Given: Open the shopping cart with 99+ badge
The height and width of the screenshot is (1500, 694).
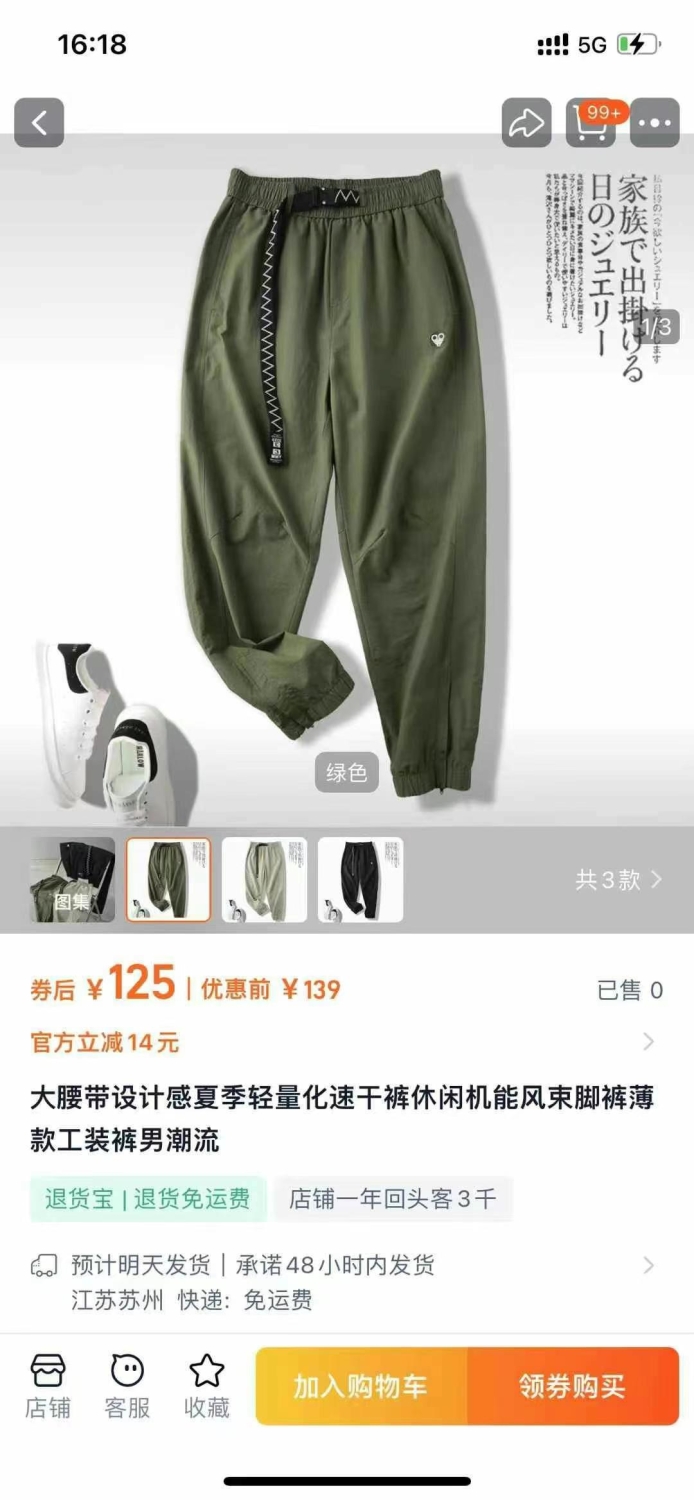Looking at the screenshot, I should [591, 123].
